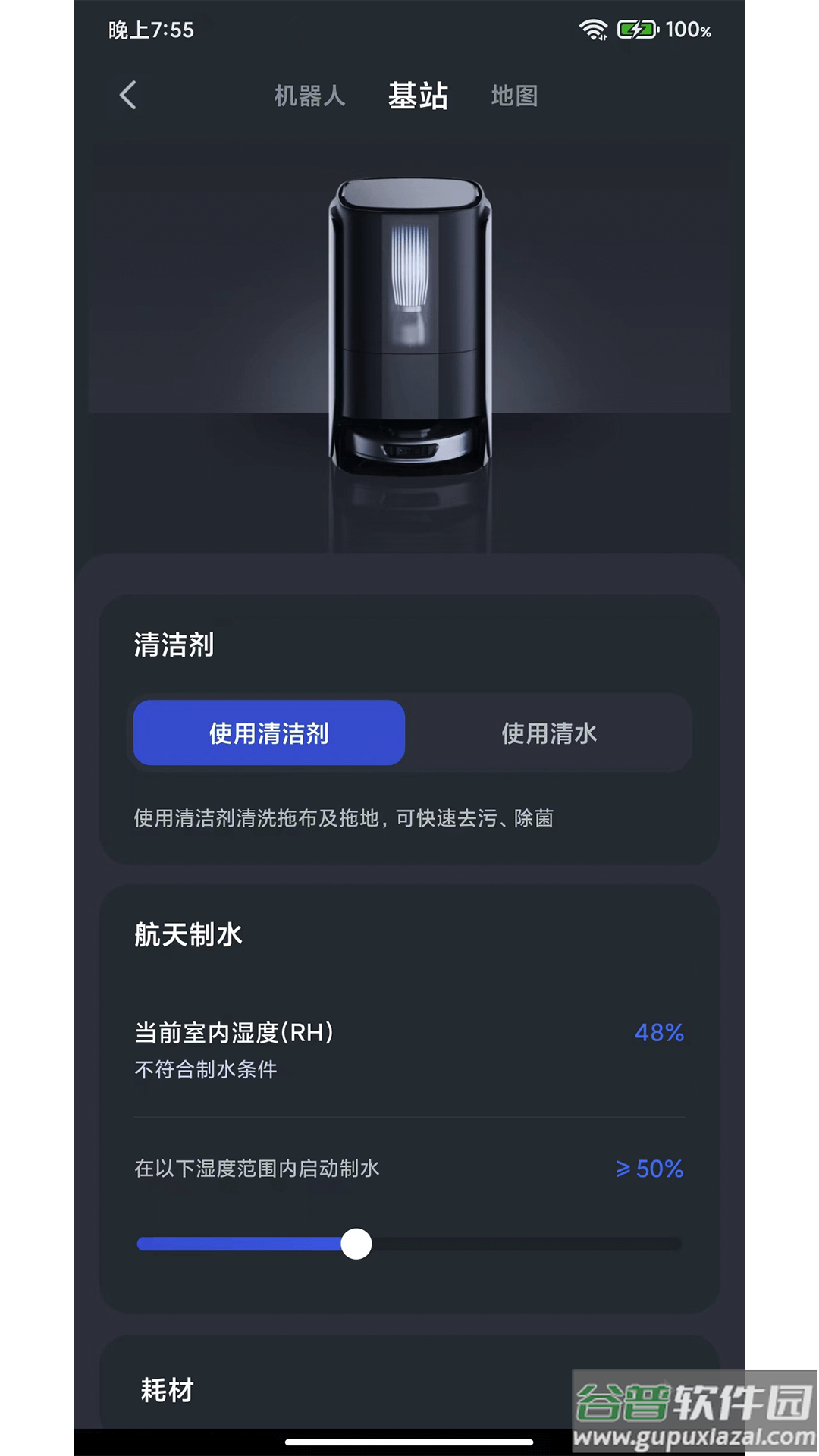Enable the 使用清洁剂 option
819x1456 pixels.
[x=268, y=733]
